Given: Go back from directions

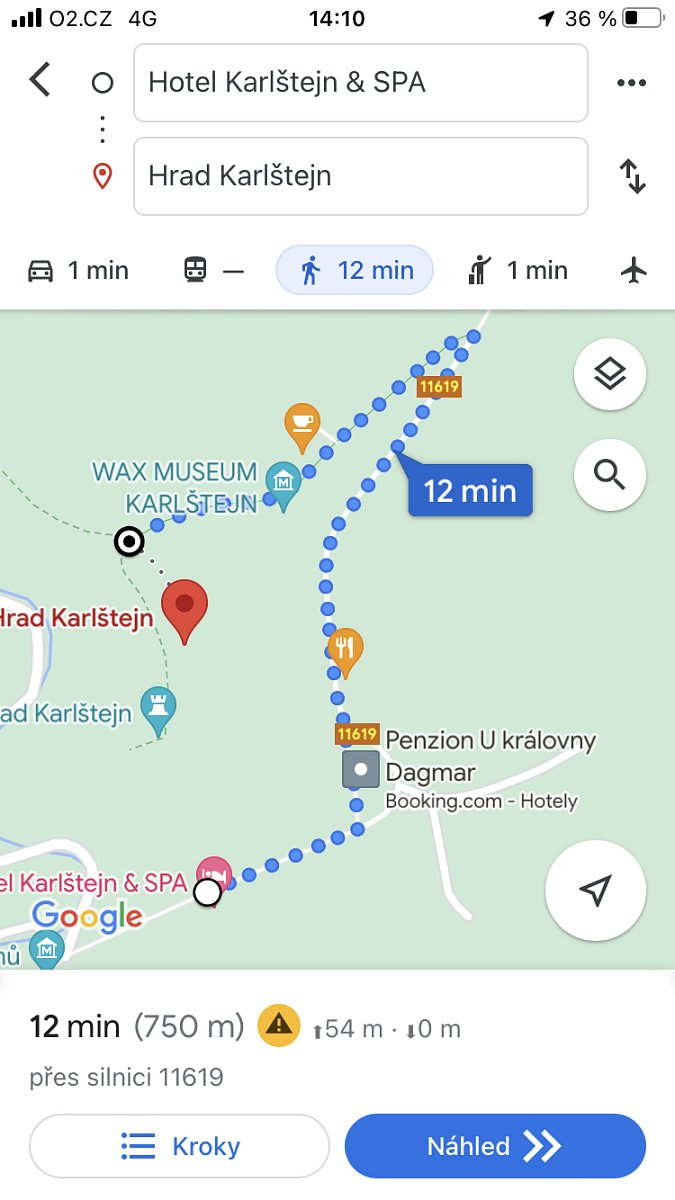Looking at the screenshot, I should (x=40, y=80).
